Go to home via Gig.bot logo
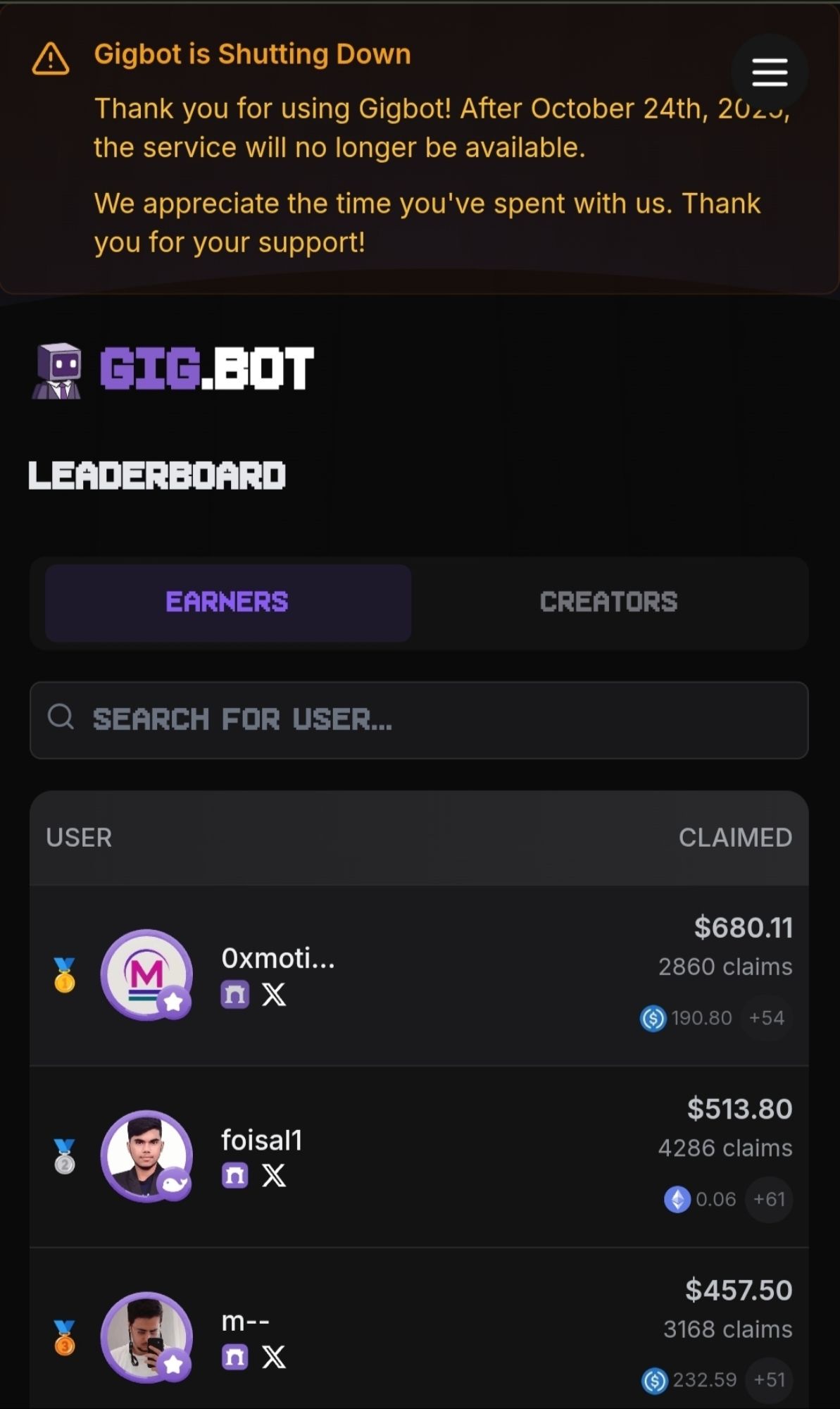840x1409 pixels. tap(173, 369)
